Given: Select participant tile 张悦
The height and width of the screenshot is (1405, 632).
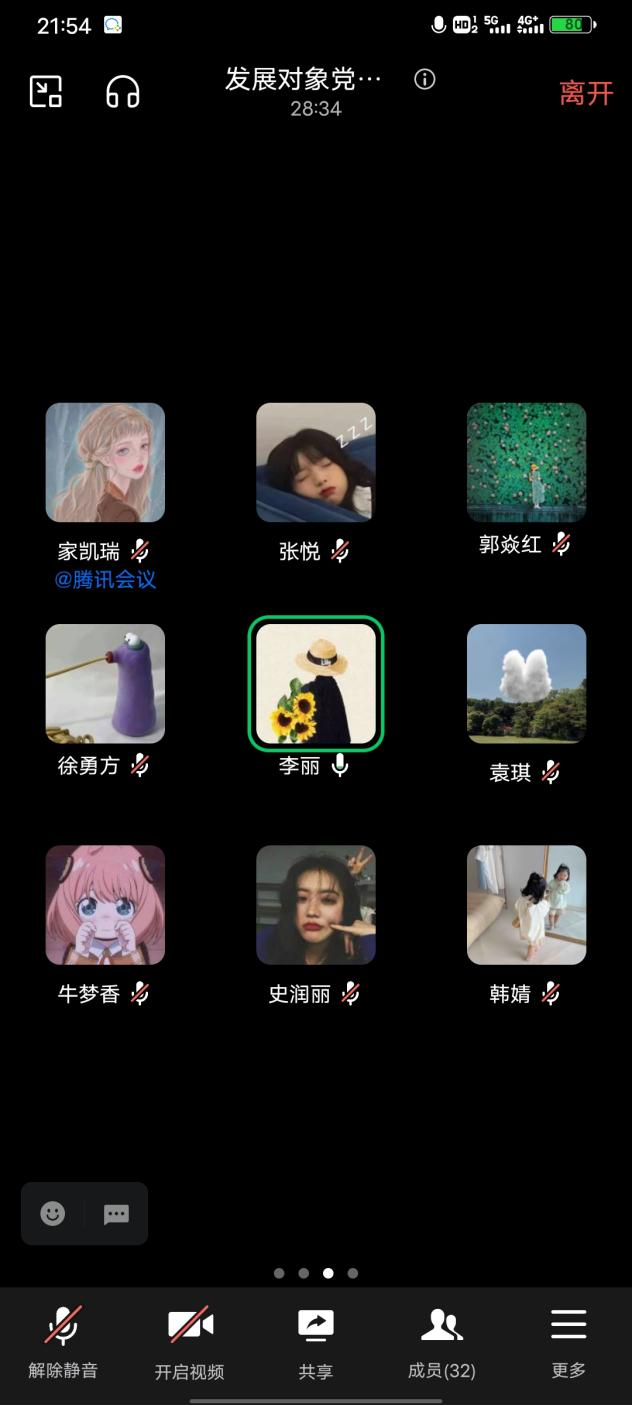Looking at the screenshot, I should point(316,463).
